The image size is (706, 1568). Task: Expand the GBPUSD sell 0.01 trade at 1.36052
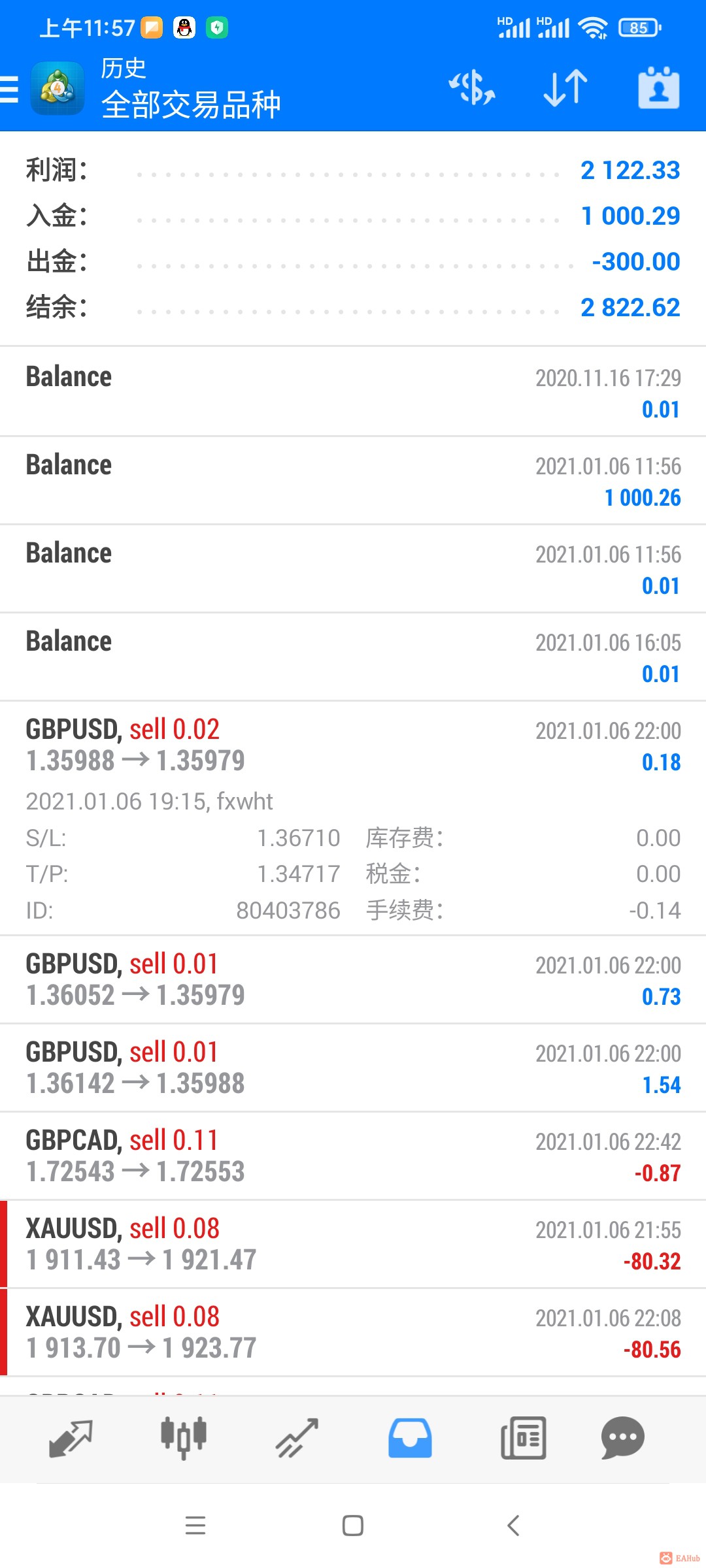click(x=353, y=979)
